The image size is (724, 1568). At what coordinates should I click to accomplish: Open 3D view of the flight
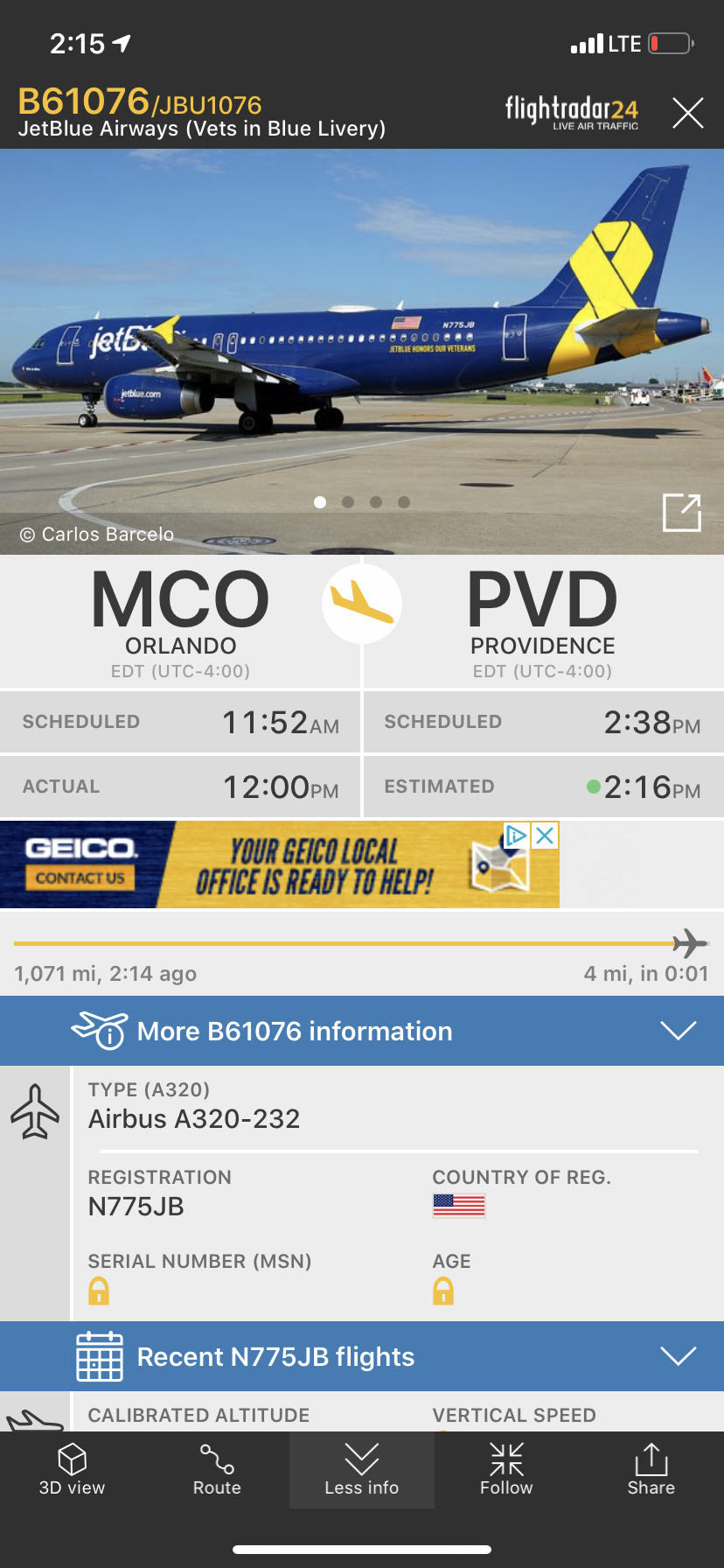[x=72, y=1470]
